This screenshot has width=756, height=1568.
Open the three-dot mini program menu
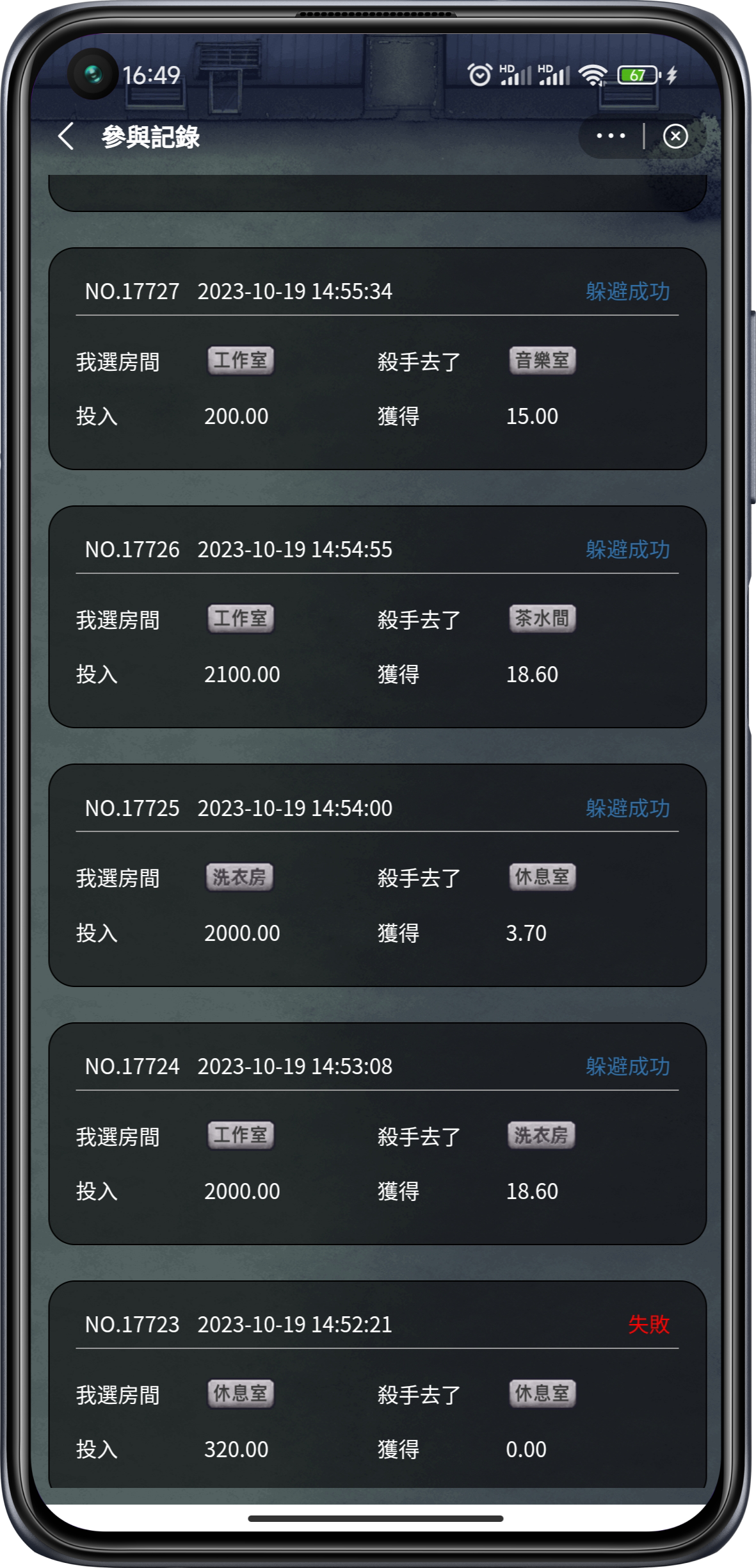coord(610,136)
